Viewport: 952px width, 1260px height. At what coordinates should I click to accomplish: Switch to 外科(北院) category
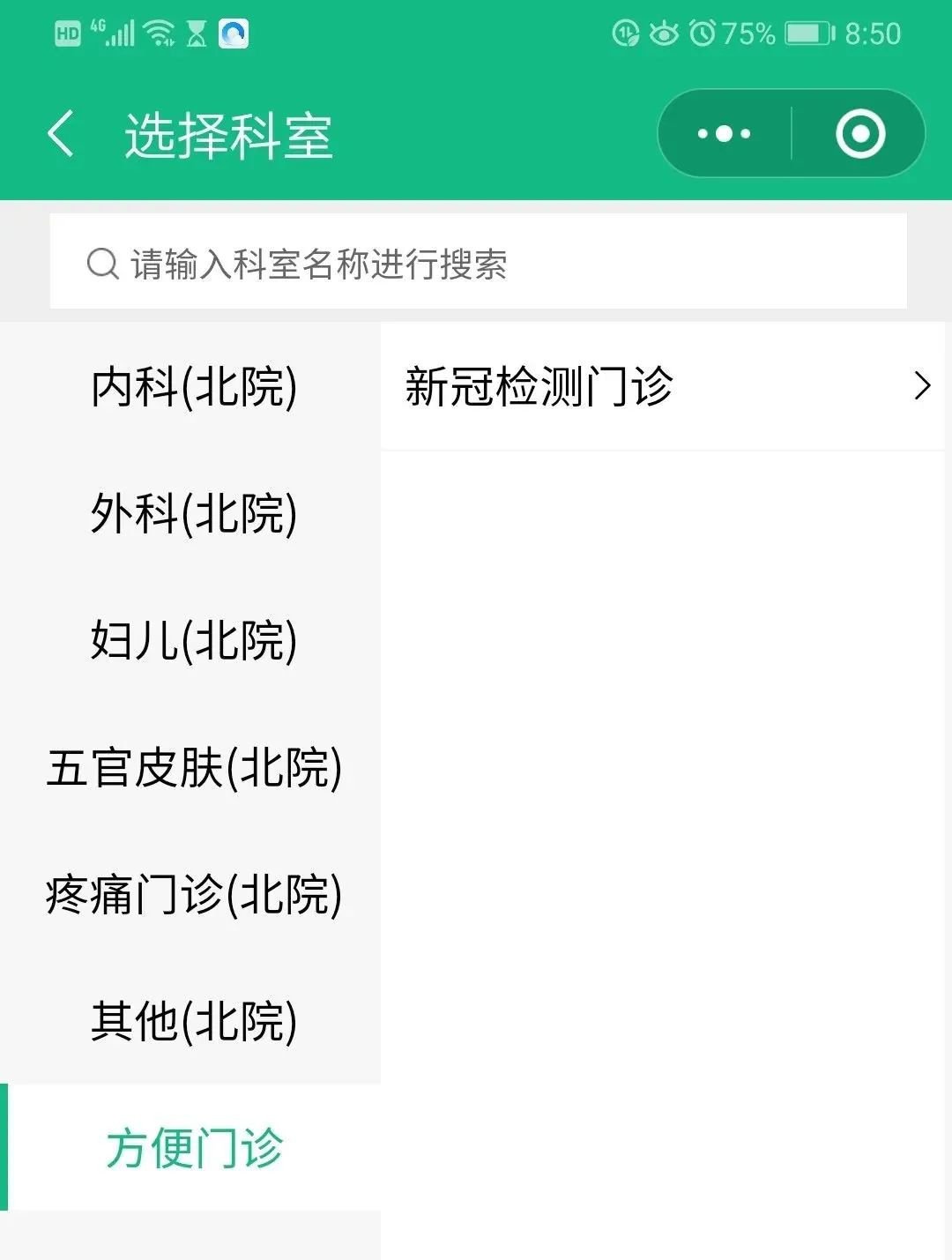[193, 513]
